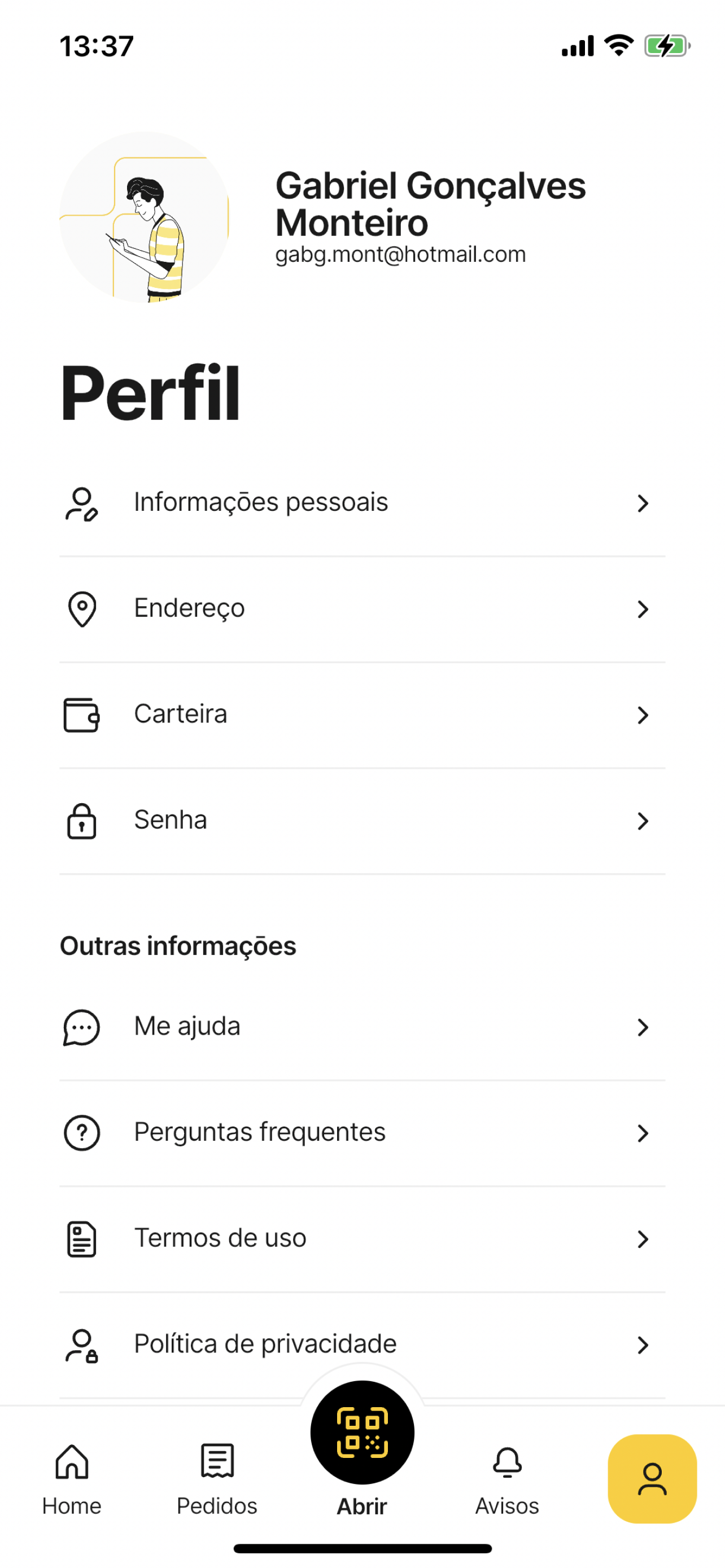Image resolution: width=725 pixels, height=1568 pixels.
Task: Open Política de privacidade
Action: coord(362,1345)
